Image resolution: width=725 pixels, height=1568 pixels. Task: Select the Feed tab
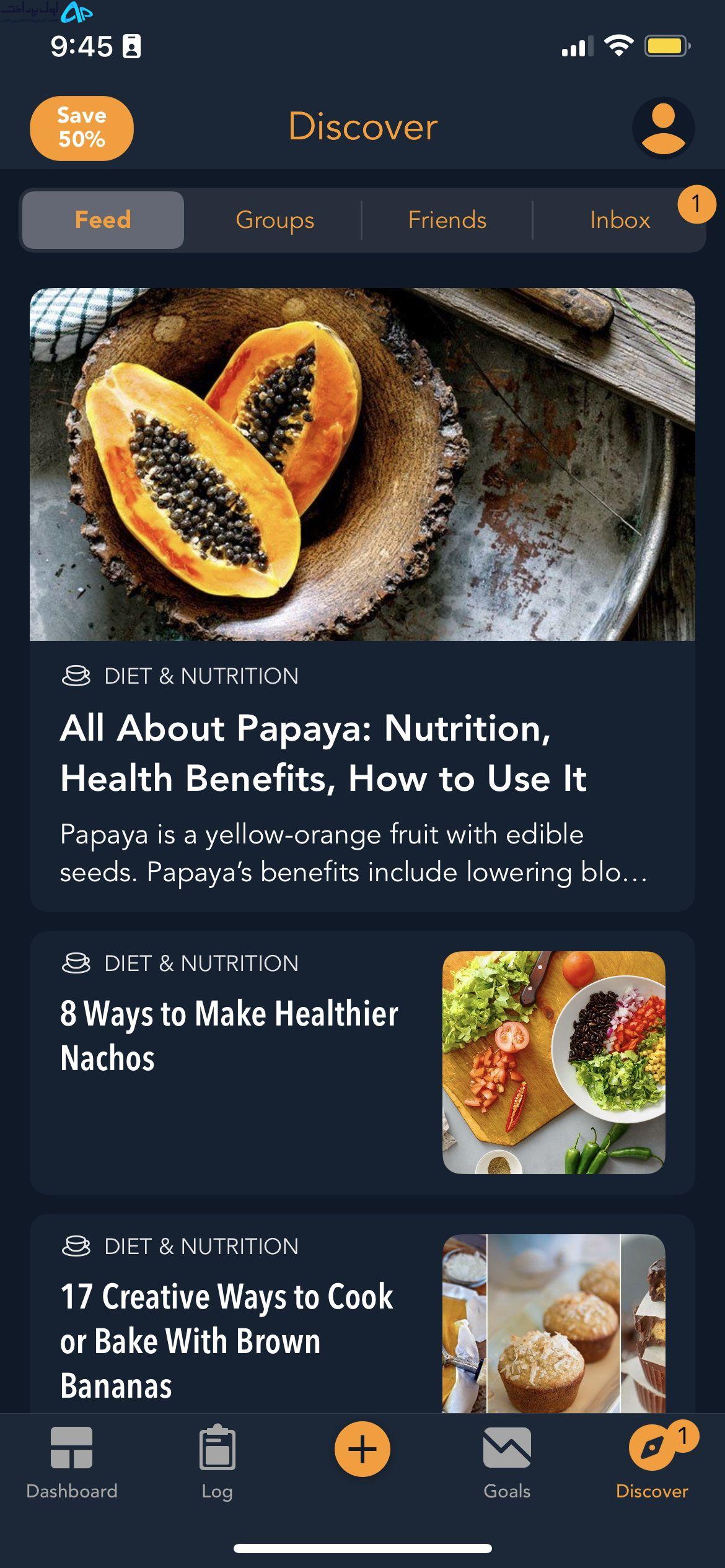click(x=103, y=220)
